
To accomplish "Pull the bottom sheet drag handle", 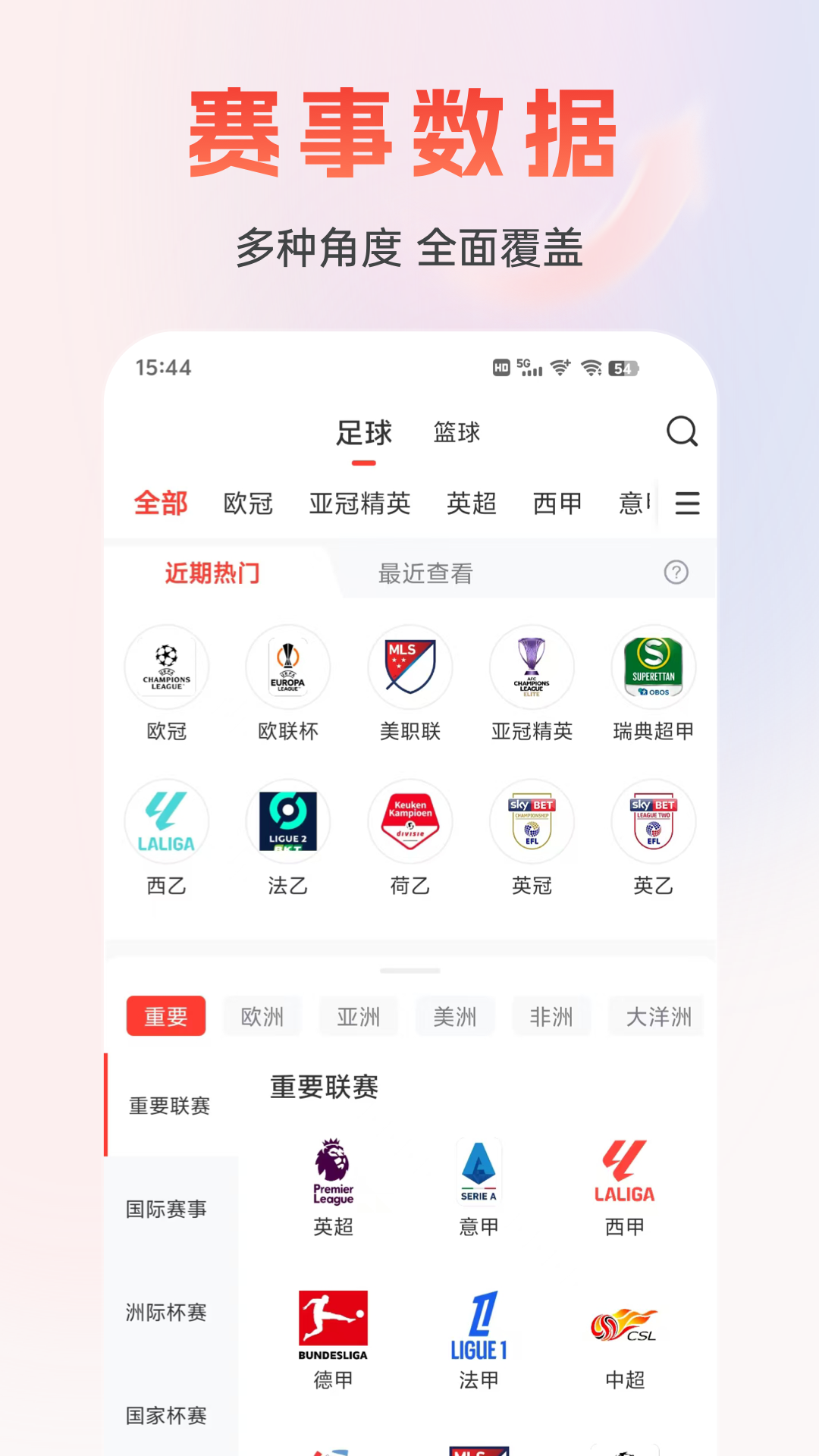I will point(409,969).
